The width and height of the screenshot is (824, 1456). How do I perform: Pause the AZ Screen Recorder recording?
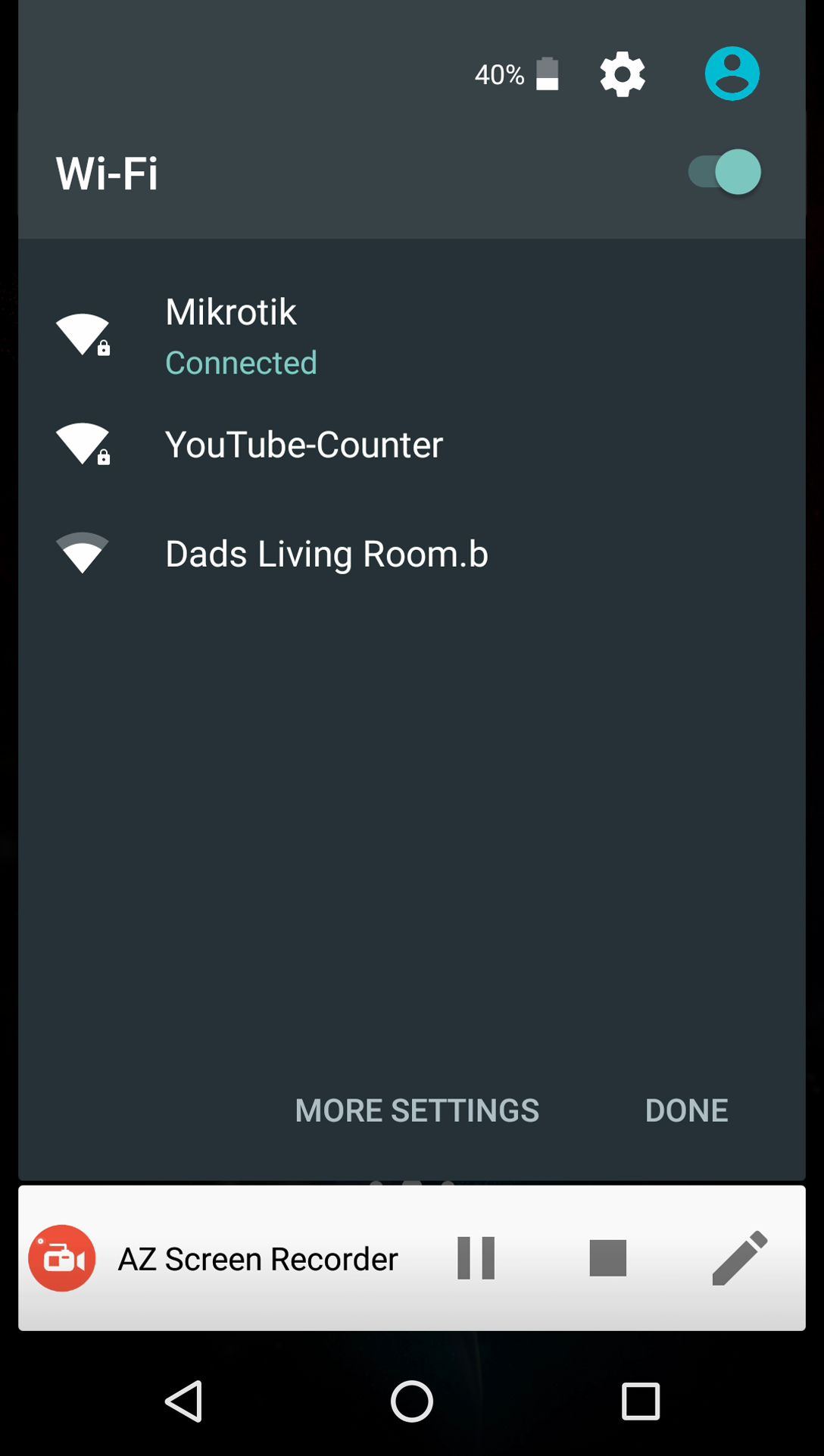[475, 1258]
